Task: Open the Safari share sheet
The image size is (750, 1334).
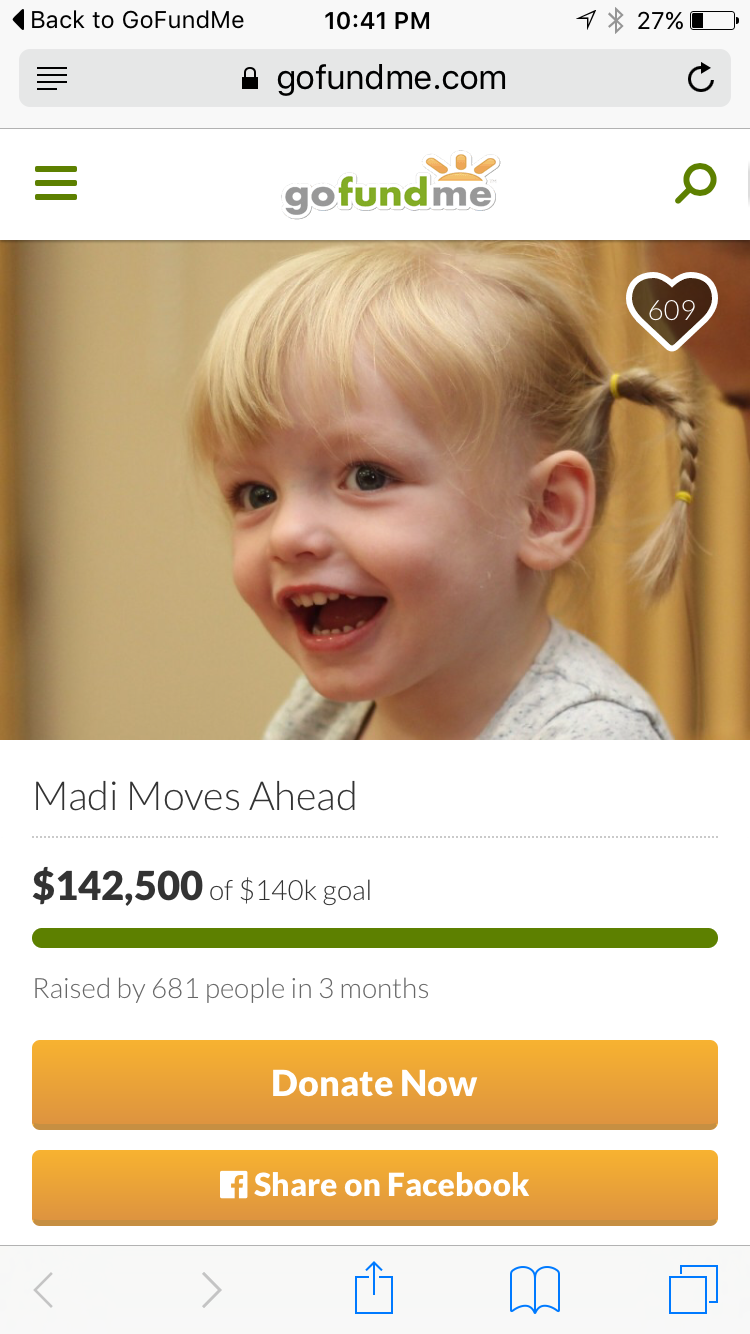Action: click(x=374, y=1289)
